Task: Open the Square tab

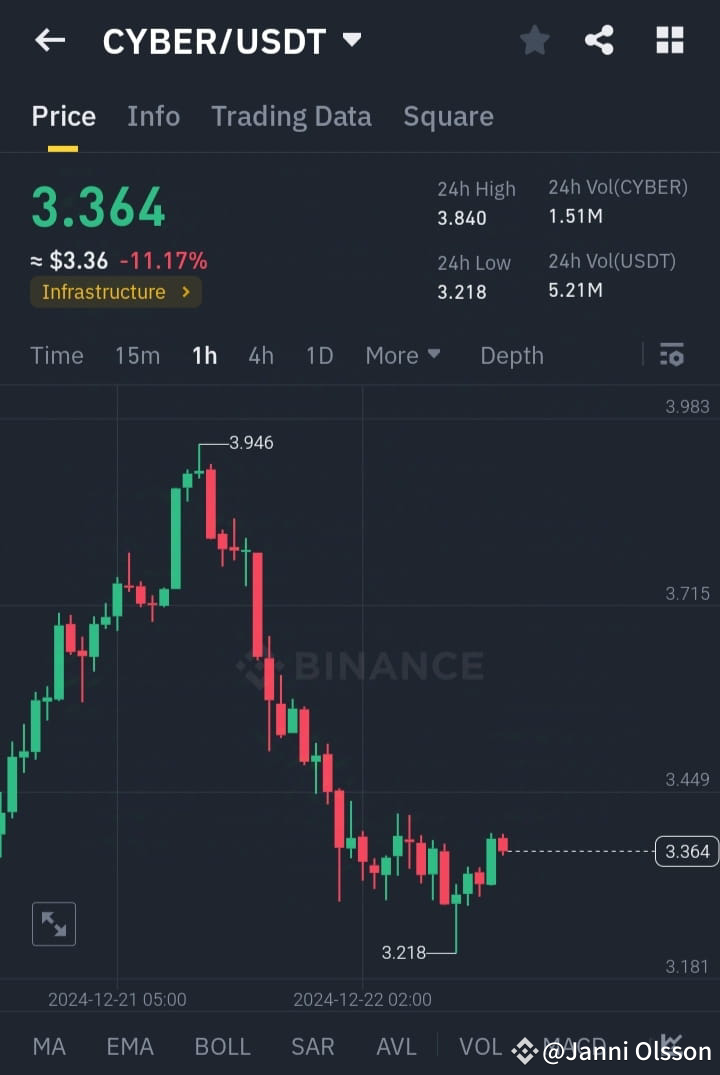Action: [448, 116]
